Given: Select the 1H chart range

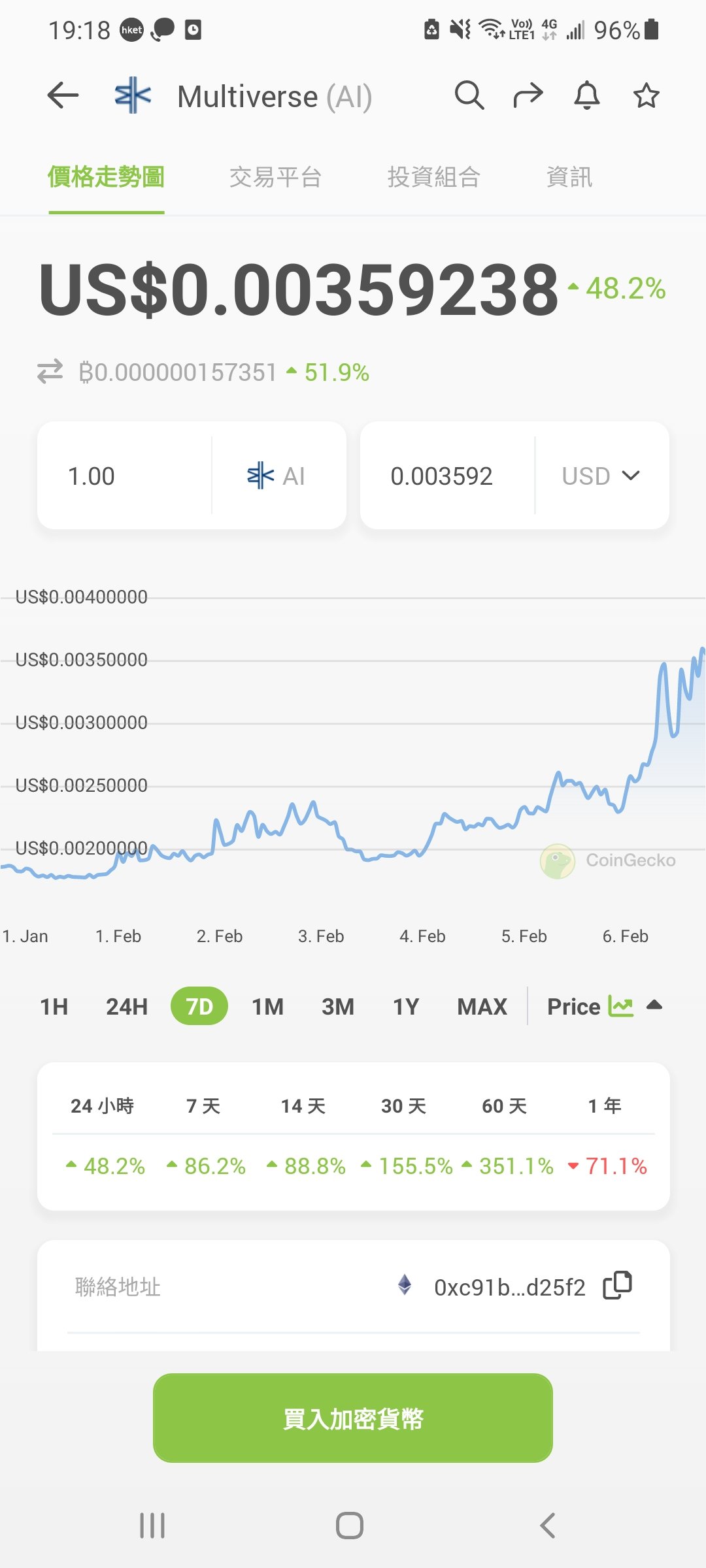Looking at the screenshot, I should tap(54, 1007).
